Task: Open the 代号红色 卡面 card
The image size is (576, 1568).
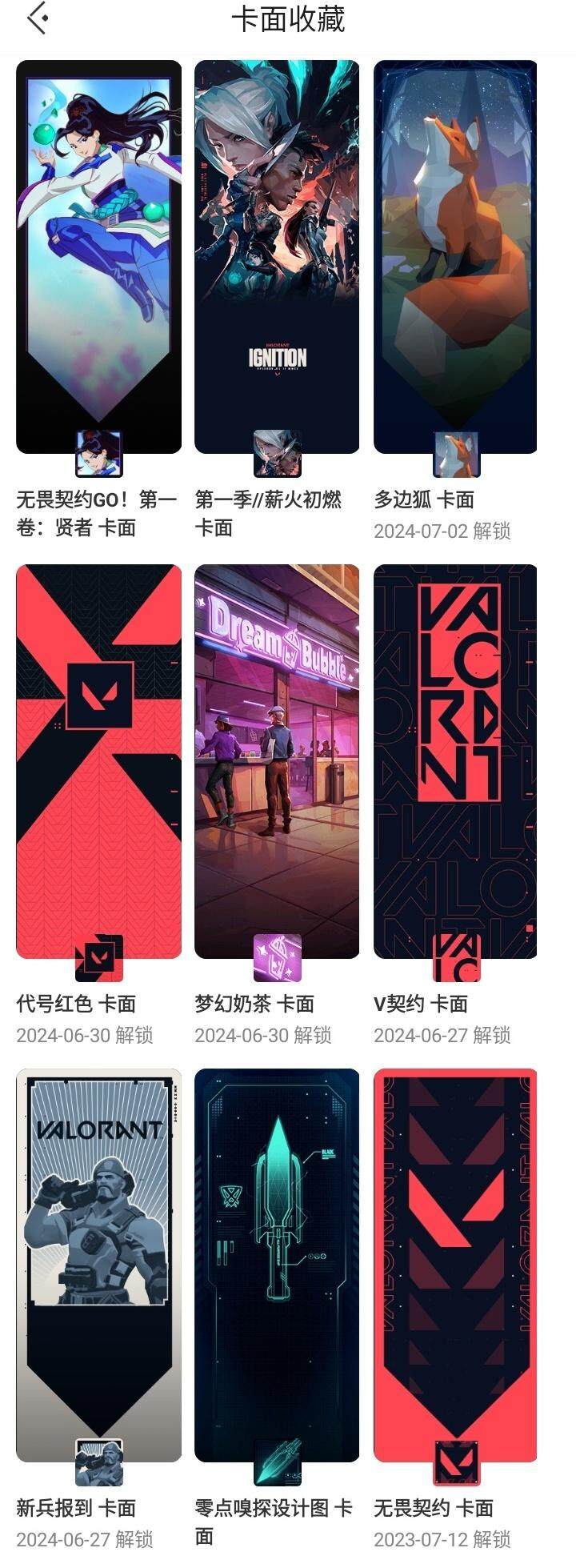Action: pos(98,760)
